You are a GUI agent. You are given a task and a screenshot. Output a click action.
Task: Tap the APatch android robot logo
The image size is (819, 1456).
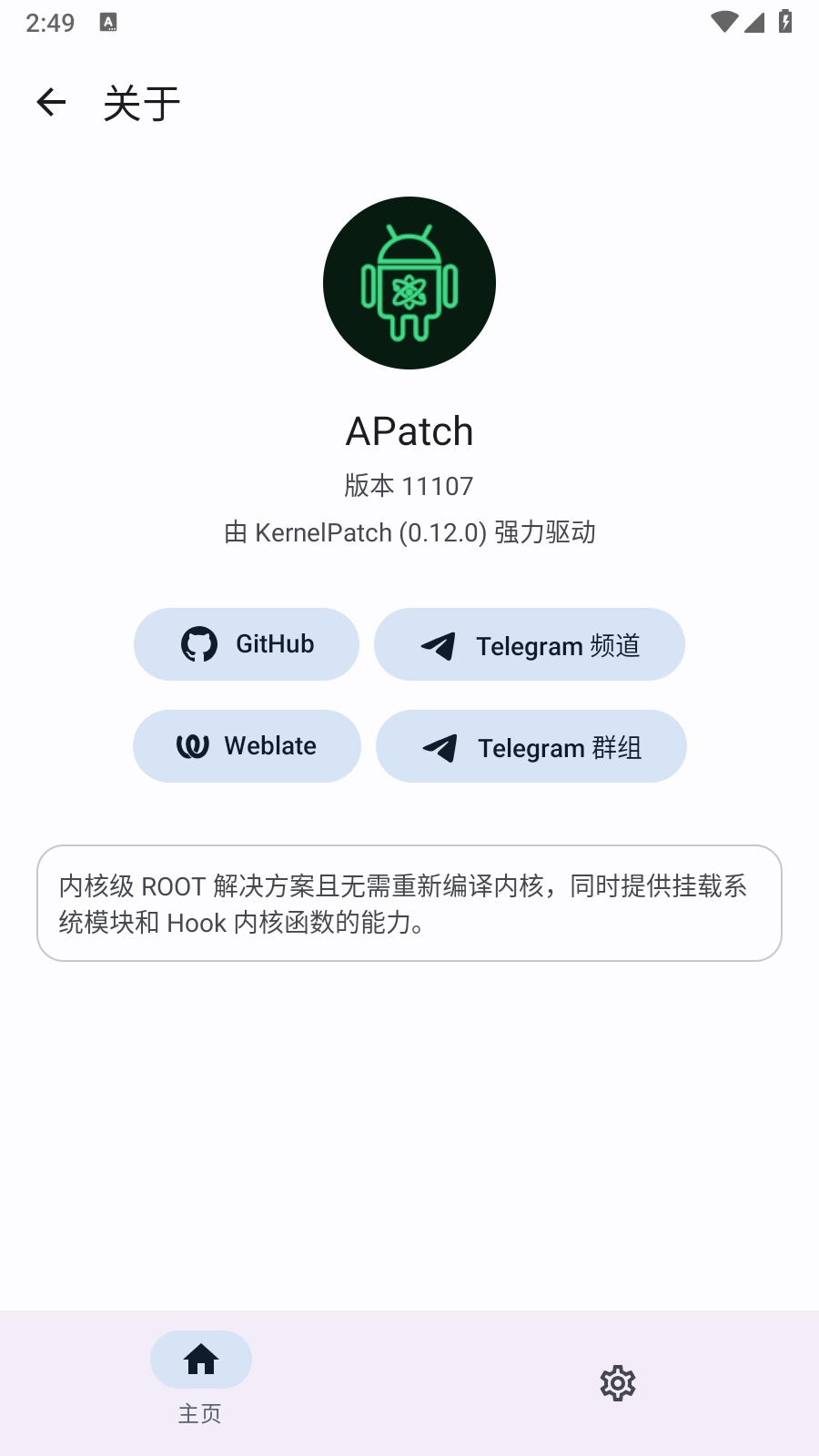(x=409, y=282)
